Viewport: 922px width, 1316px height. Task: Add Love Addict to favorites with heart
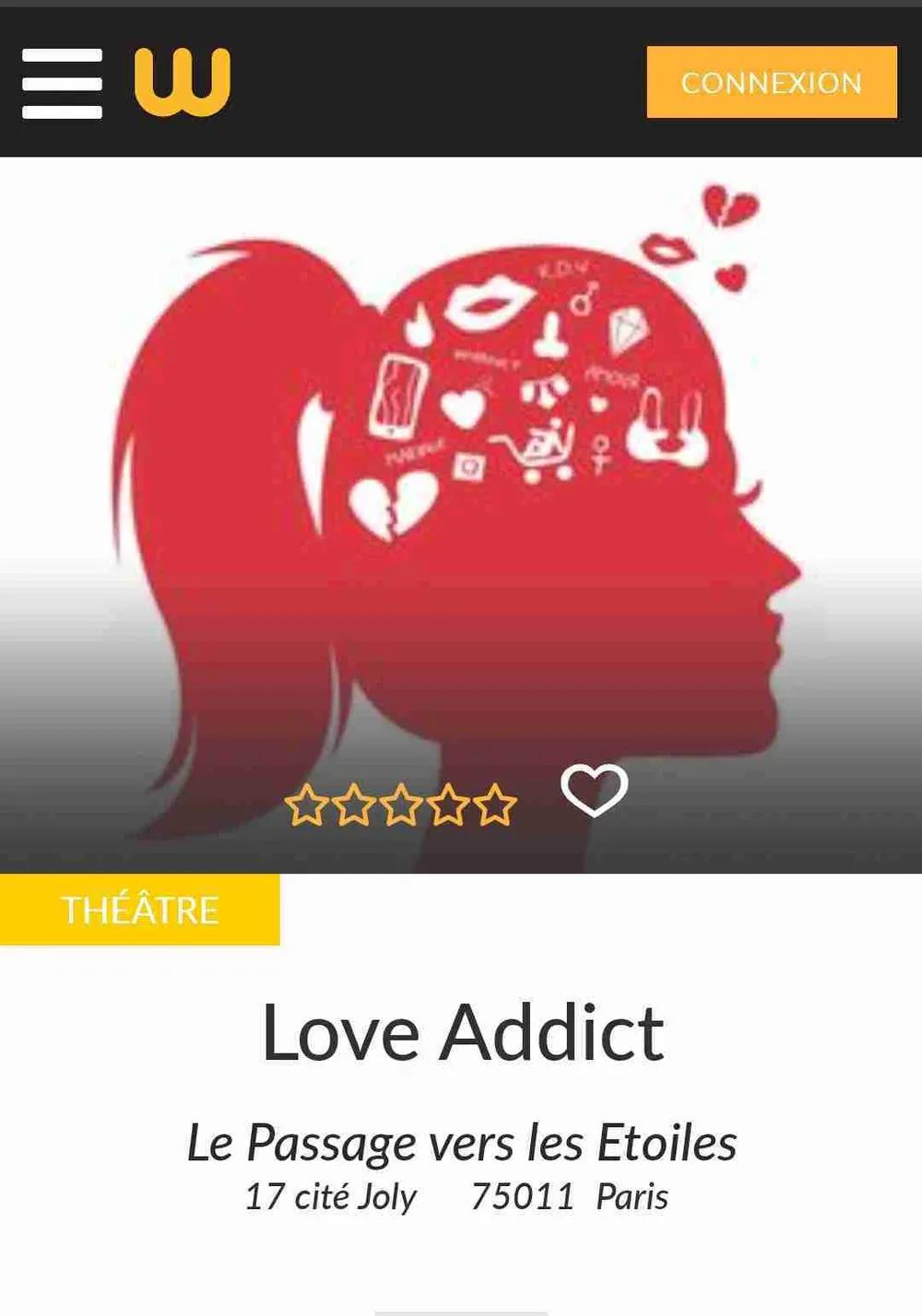[595, 790]
